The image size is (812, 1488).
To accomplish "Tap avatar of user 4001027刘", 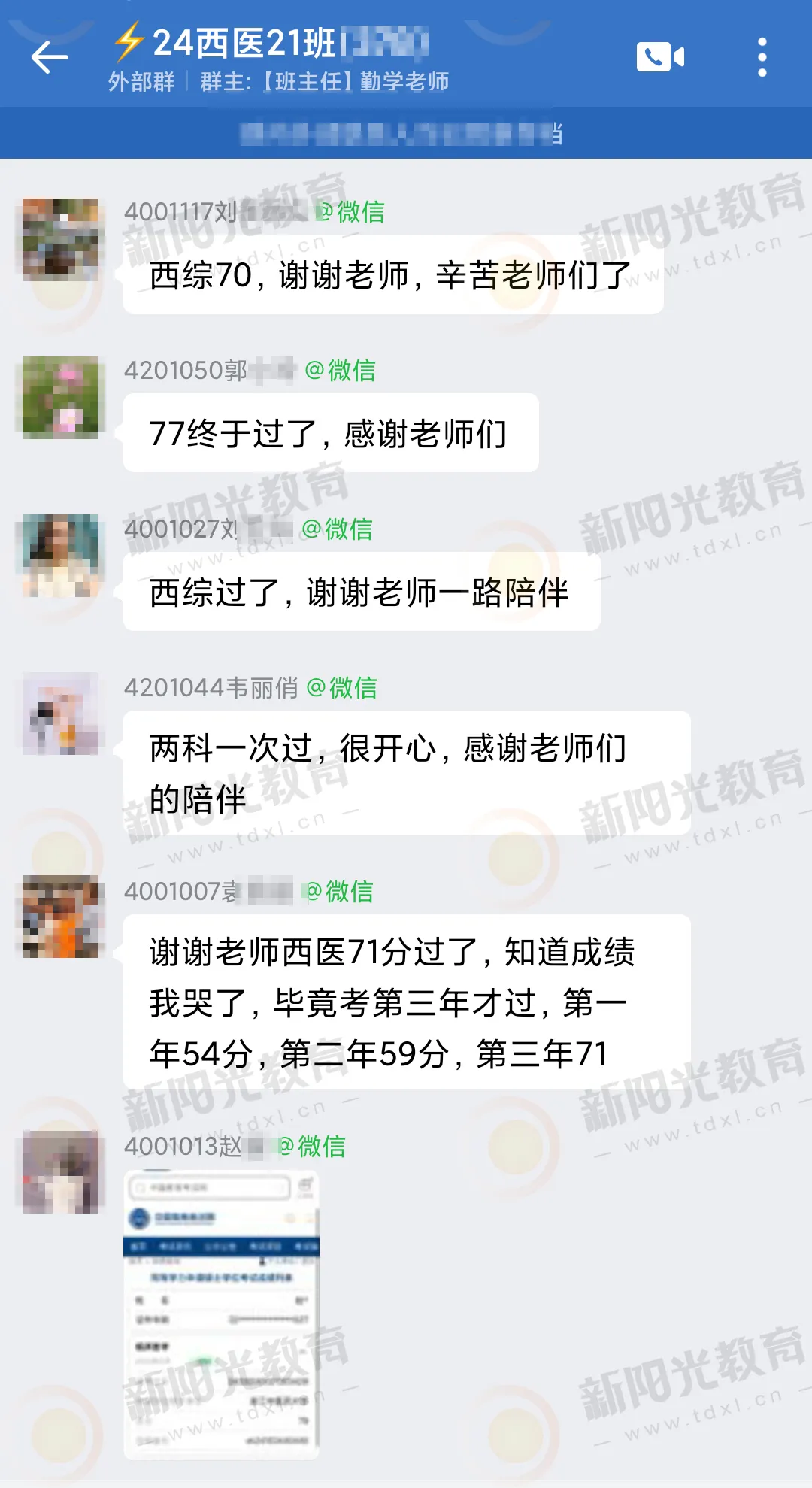I will [60, 555].
